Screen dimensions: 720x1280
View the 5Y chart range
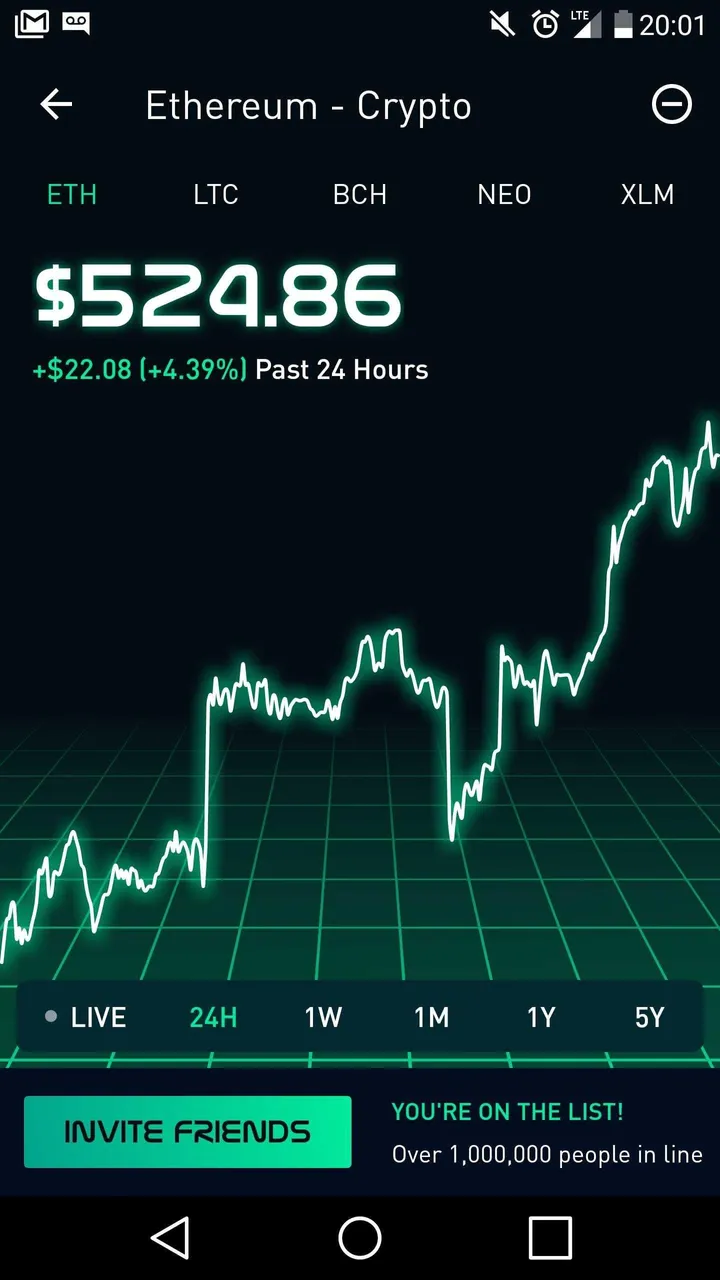pos(650,1018)
